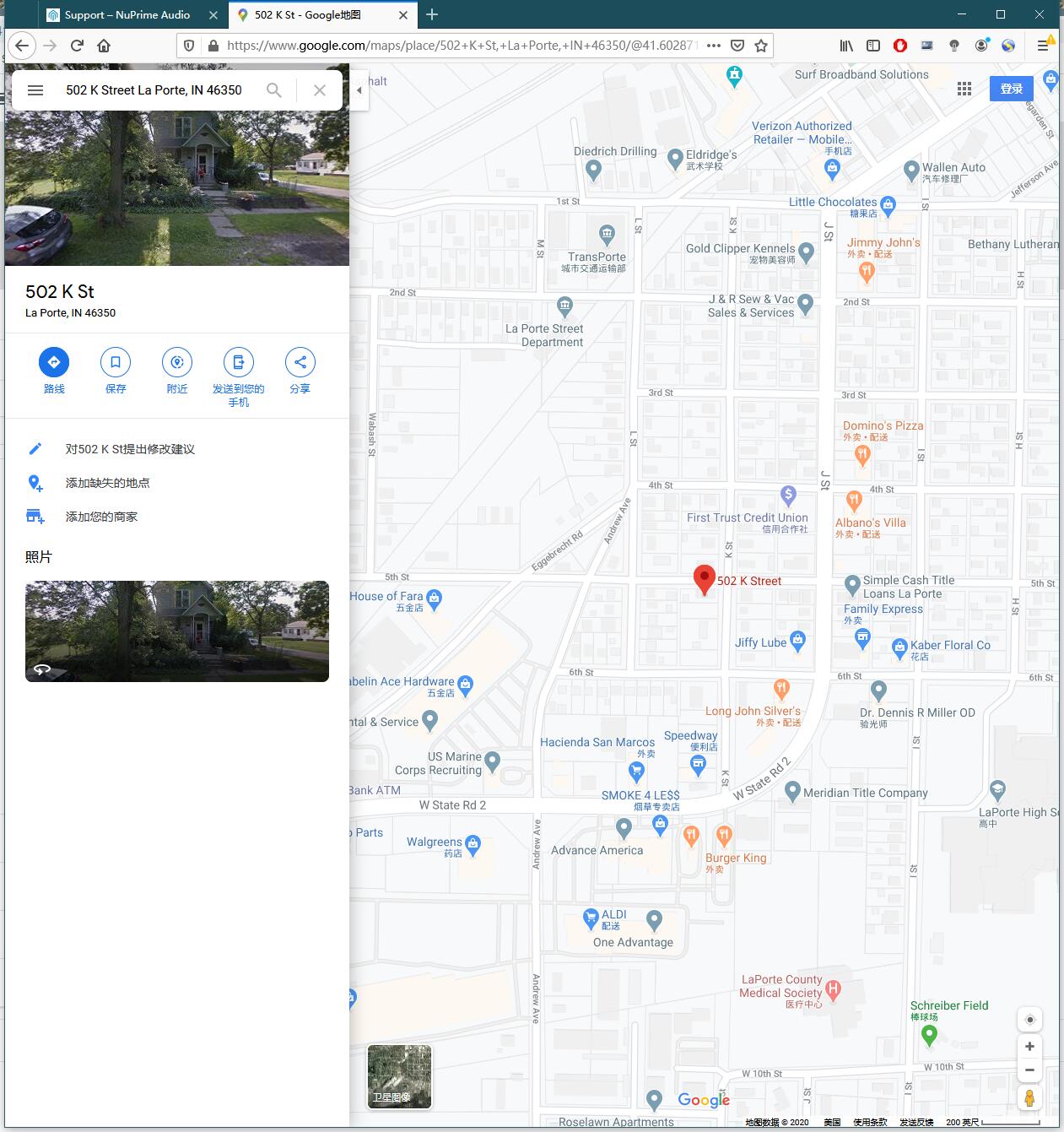Zoom in on the map
Viewport: 1064px width, 1132px height.
point(1029,1047)
